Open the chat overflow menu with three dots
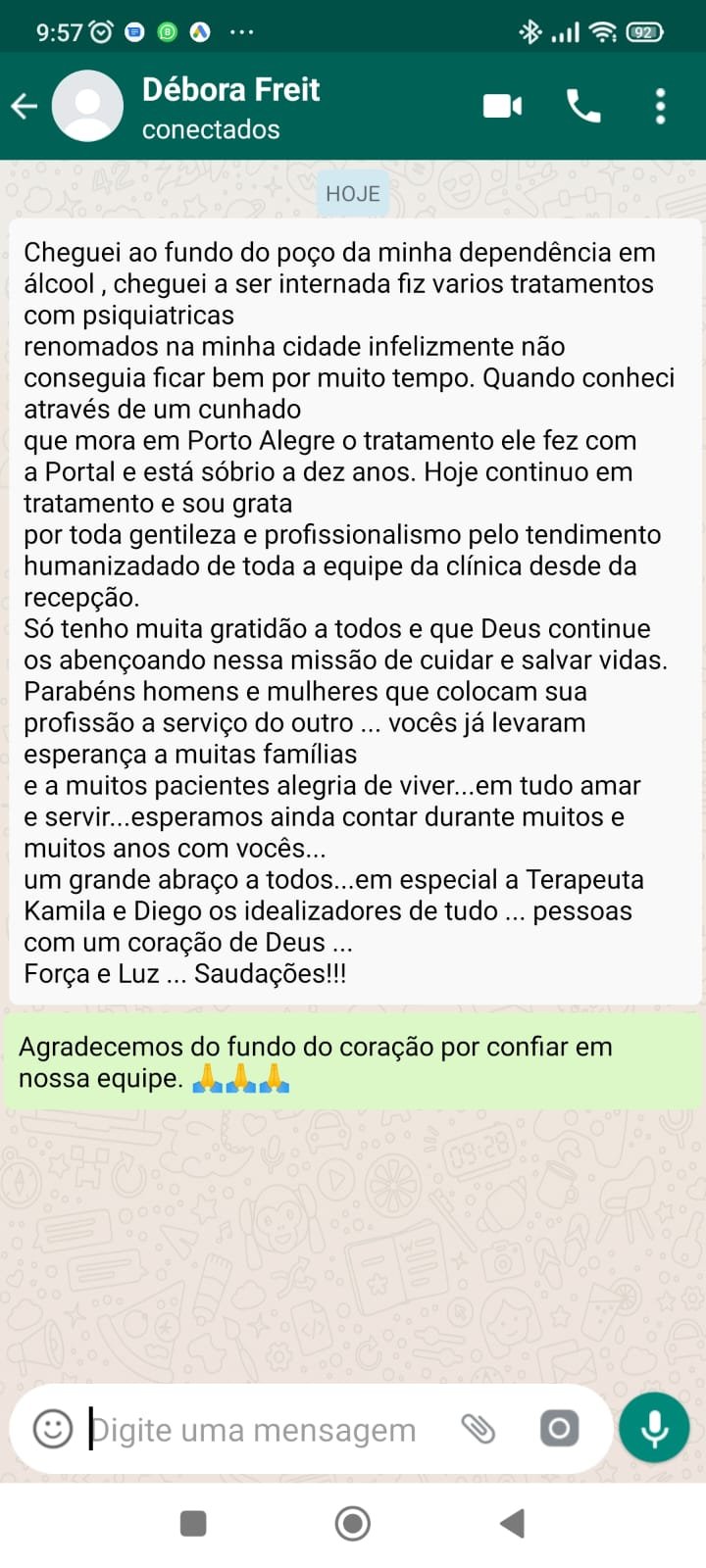 pos(659,105)
